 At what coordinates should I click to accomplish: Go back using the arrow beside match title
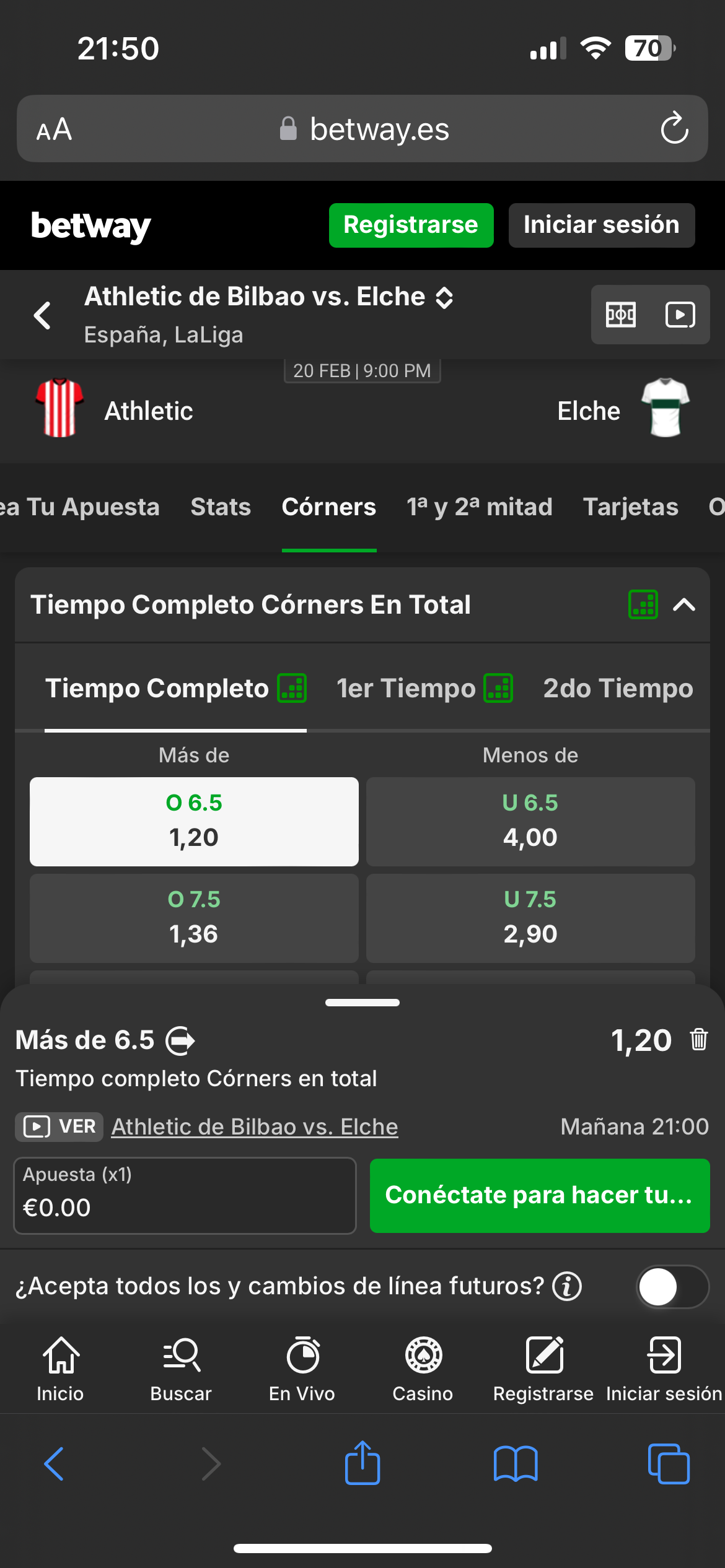(x=42, y=315)
